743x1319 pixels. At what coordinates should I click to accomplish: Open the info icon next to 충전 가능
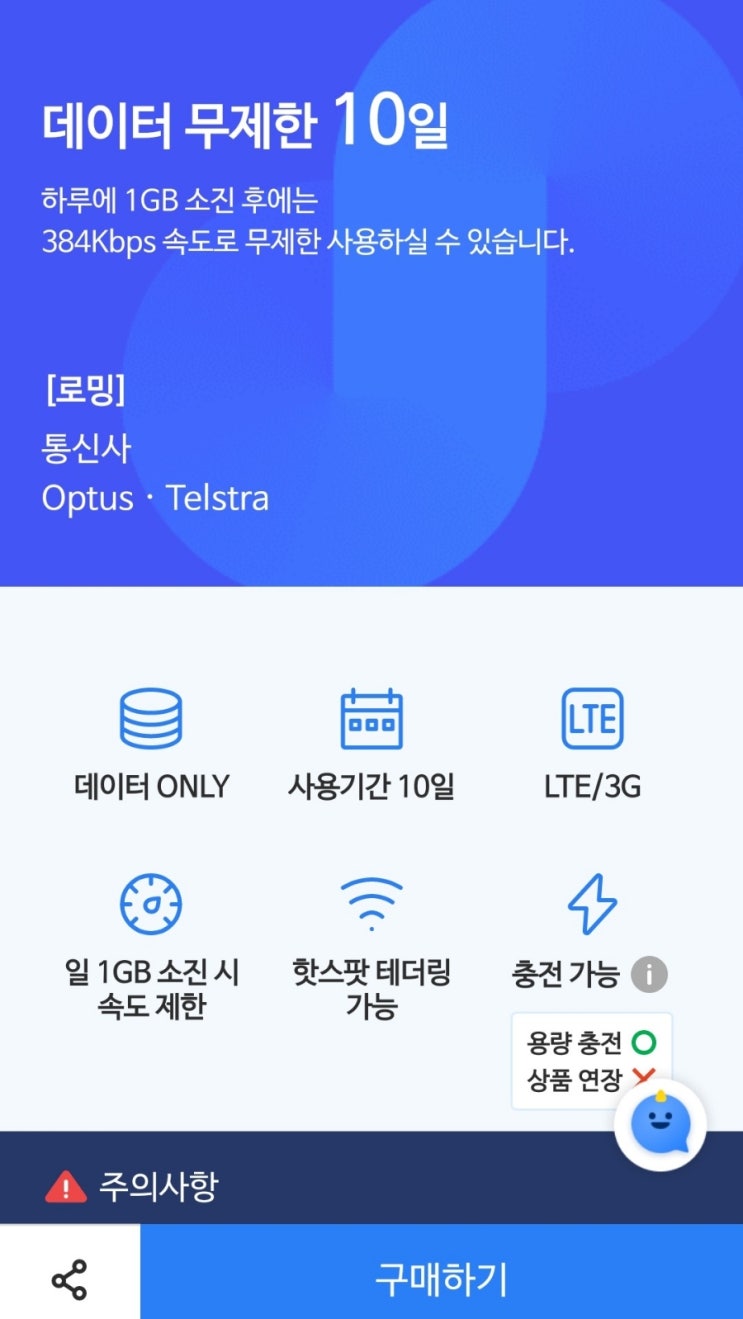(649, 974)
